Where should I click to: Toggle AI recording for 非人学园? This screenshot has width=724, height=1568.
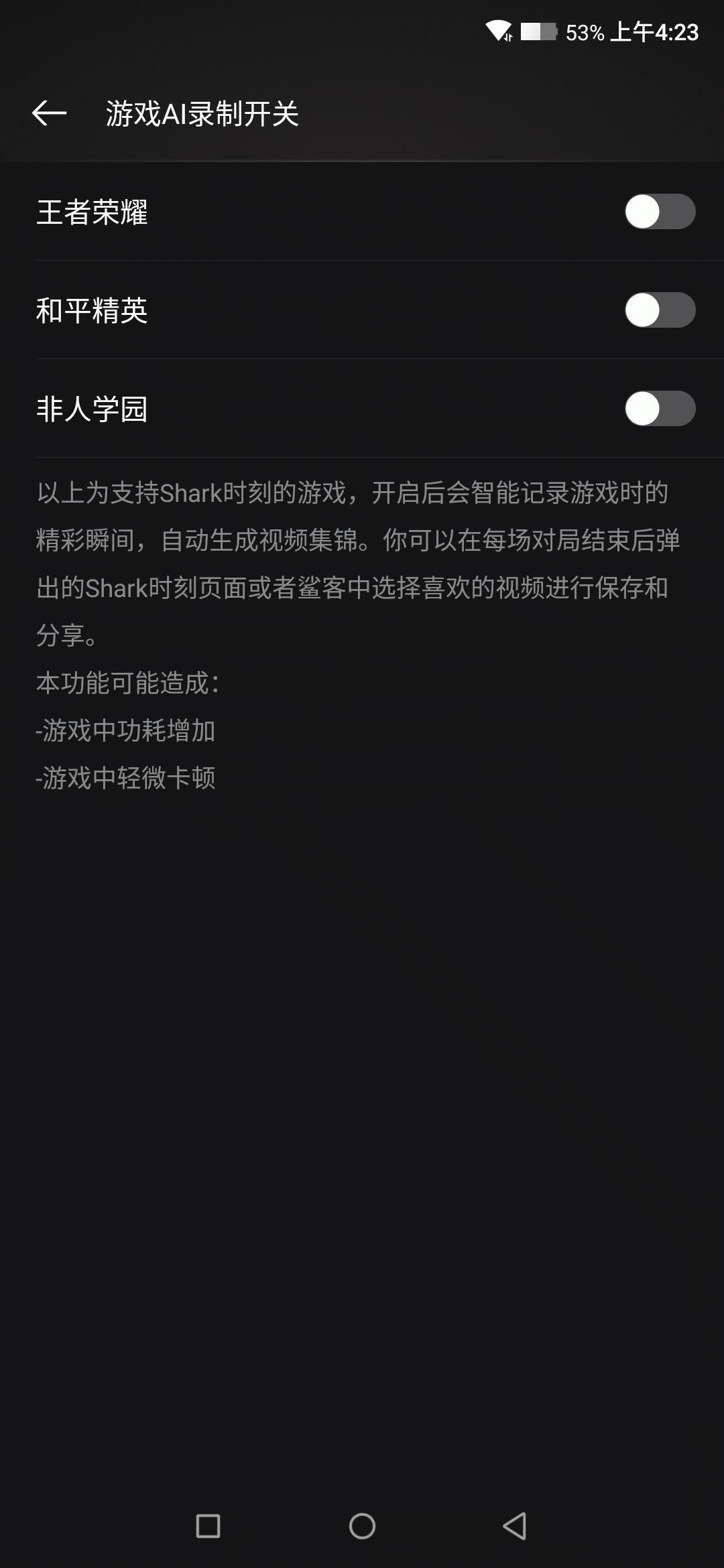click(x=660, y=409)
